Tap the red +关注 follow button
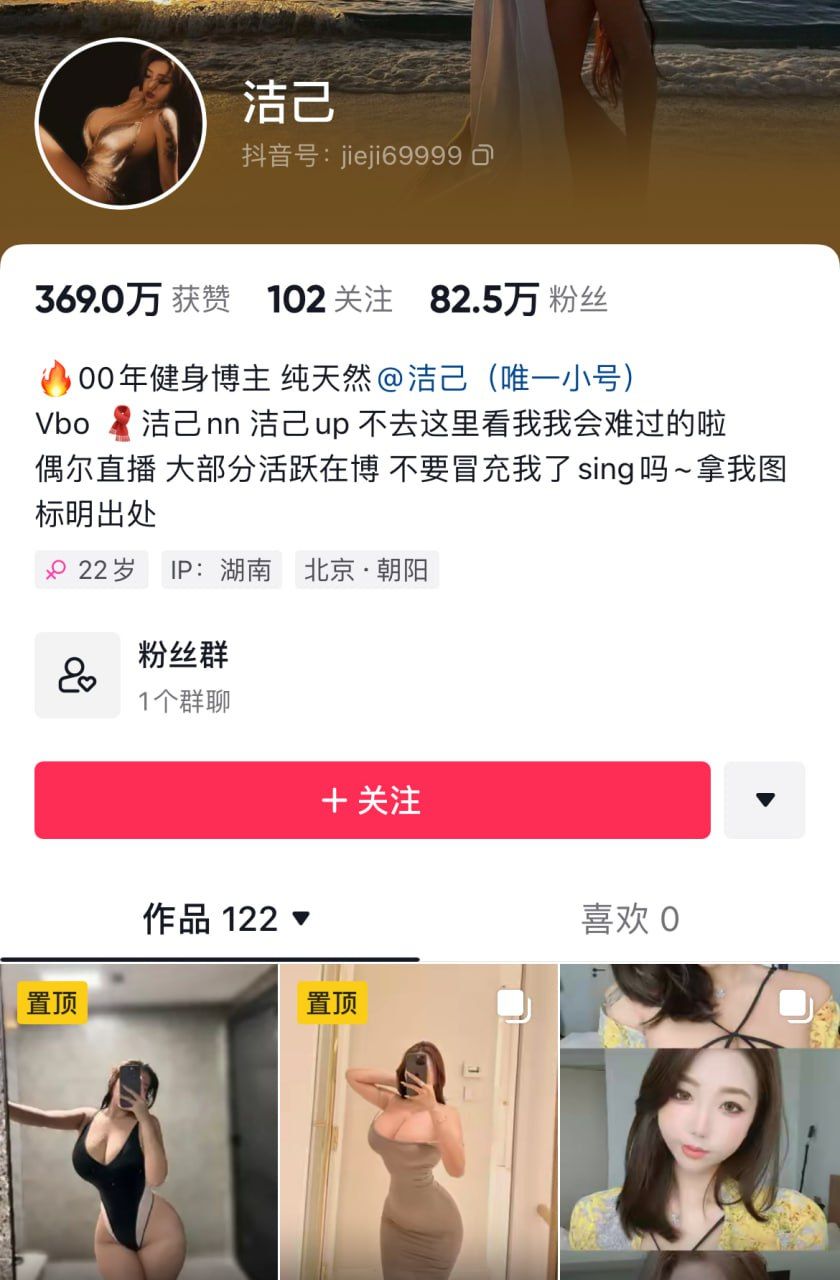 [372, 799]
